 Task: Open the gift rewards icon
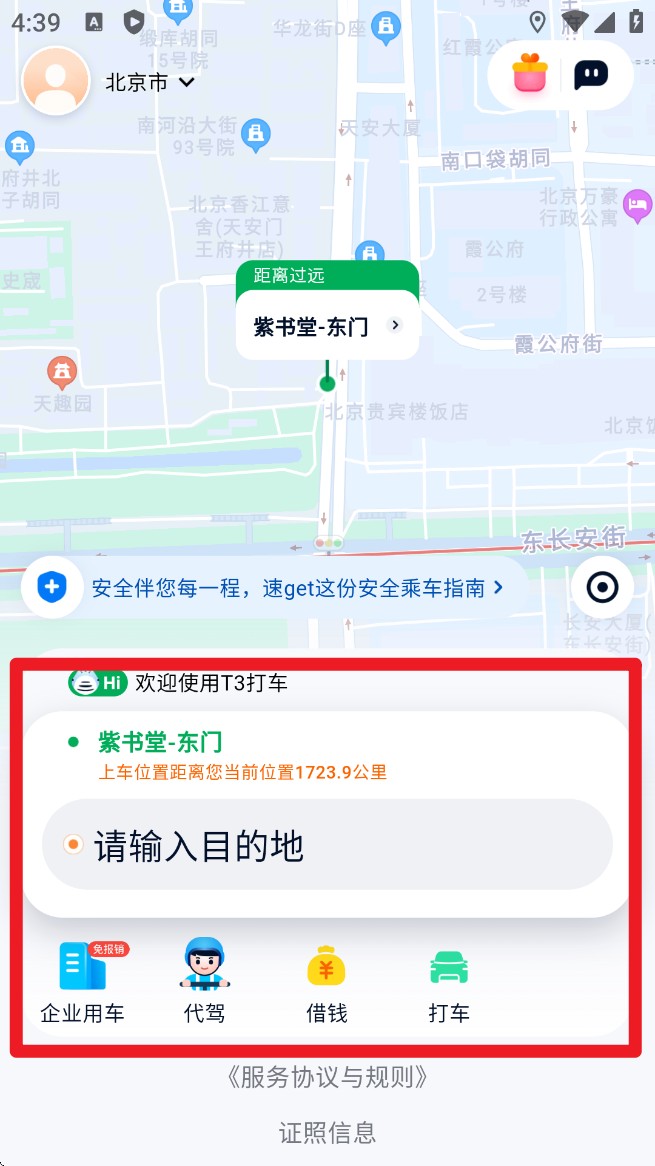tap(531, 75)
